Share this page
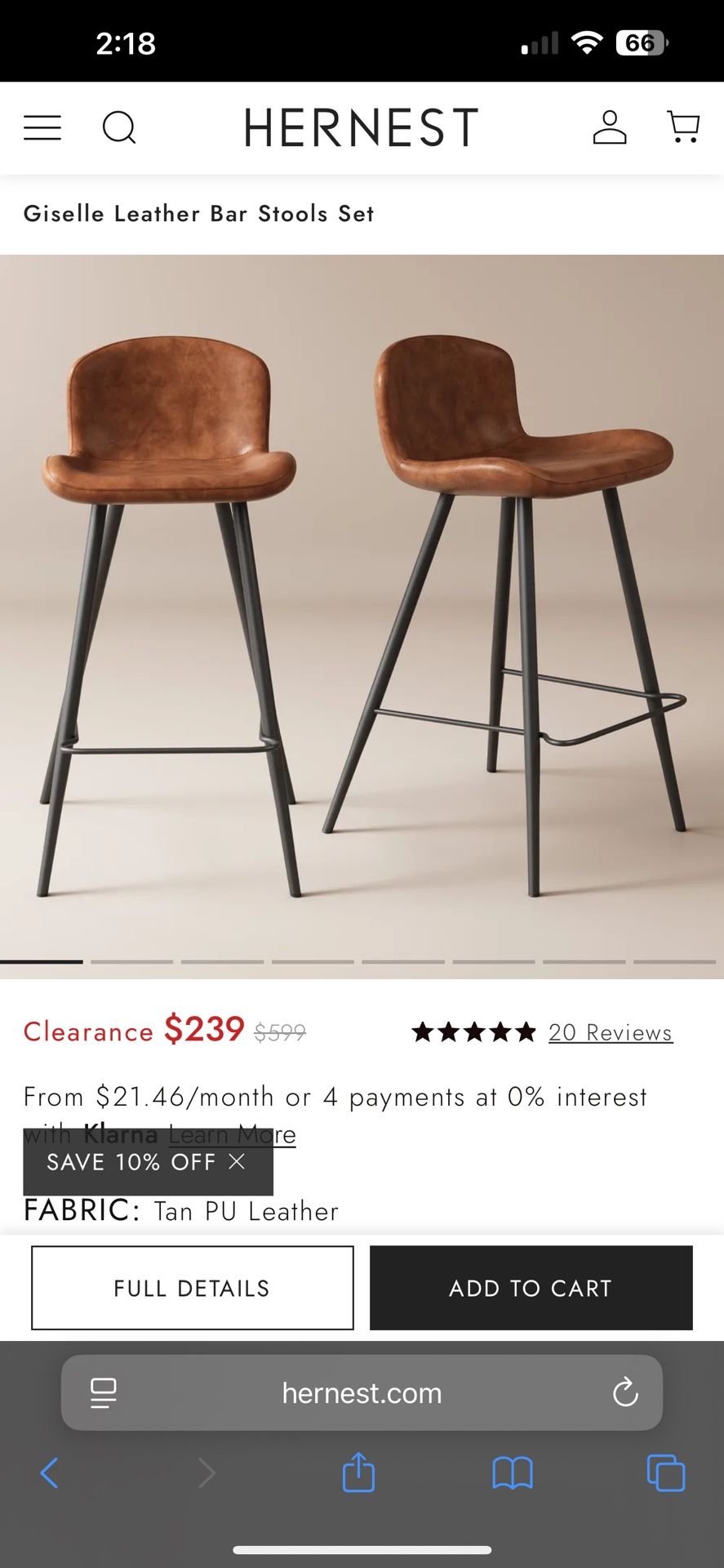This screenshot has width=724, height=1568. point(358,1473)
